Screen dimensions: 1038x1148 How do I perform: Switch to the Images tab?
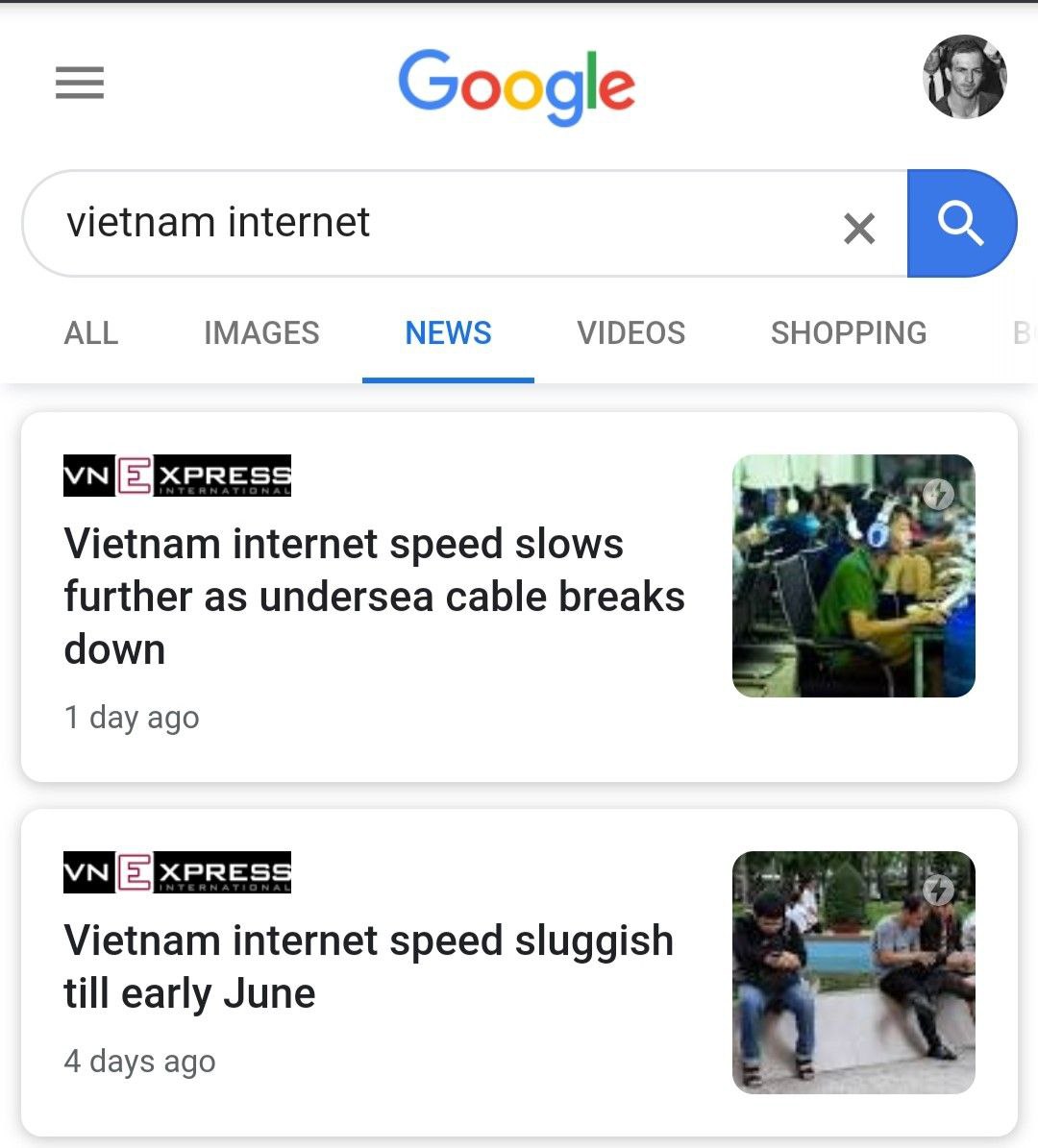(x=261, y=333)
